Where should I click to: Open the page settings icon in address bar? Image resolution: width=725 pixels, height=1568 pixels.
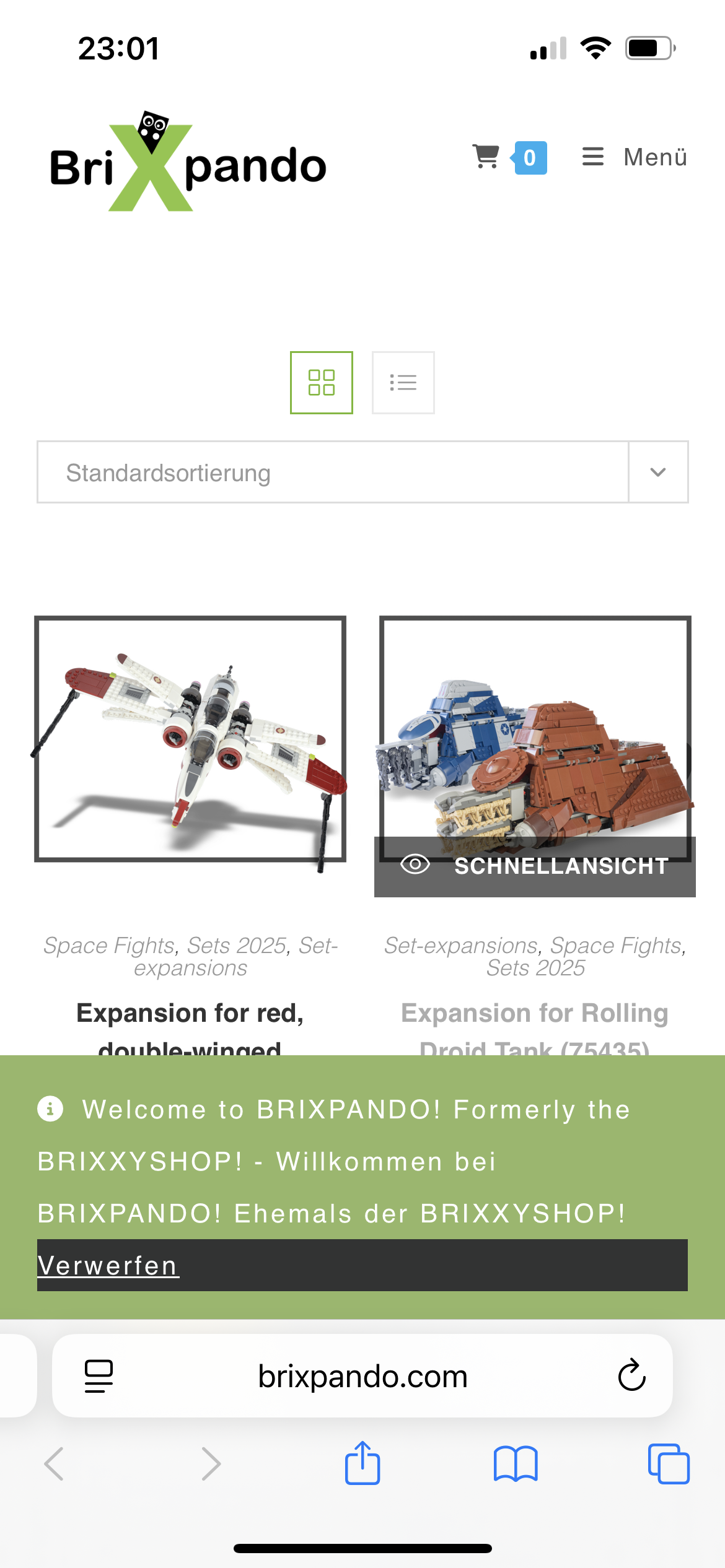(x=99, y=1376)
